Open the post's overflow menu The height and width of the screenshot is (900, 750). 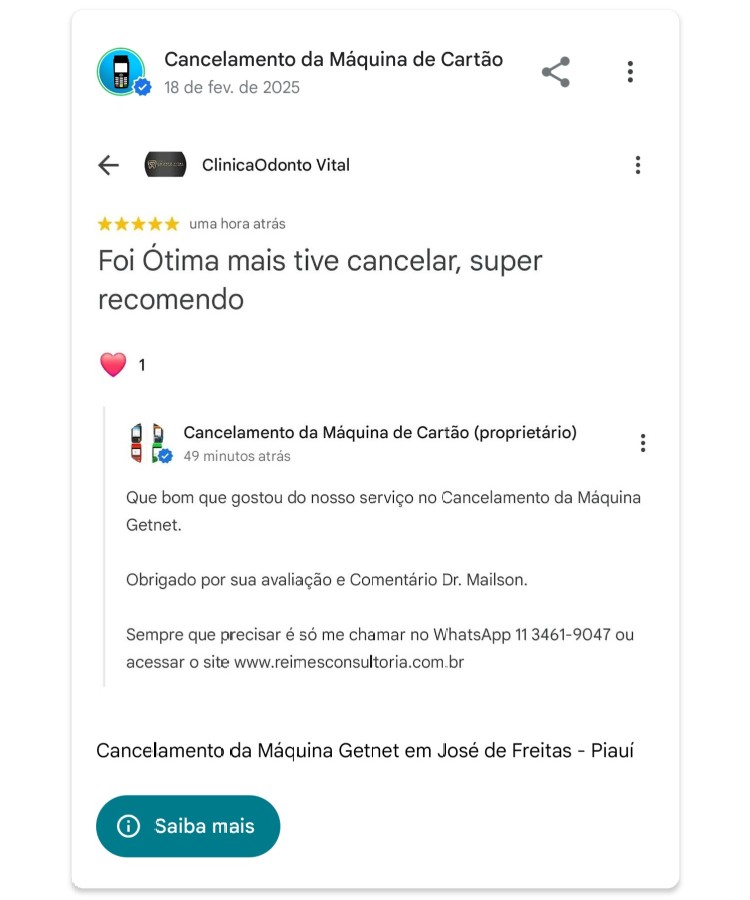[630, 72]
